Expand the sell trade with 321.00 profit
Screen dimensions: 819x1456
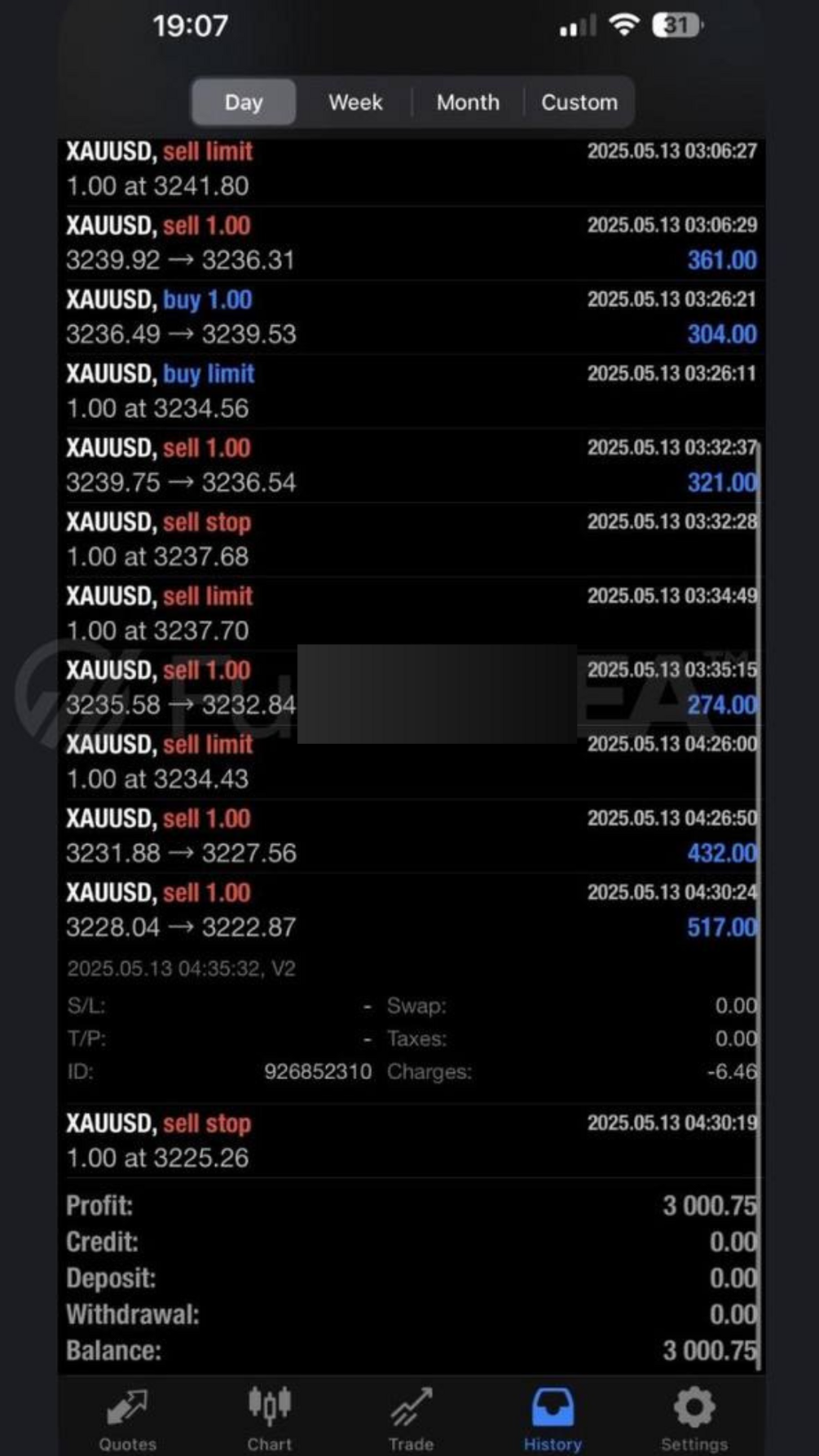coord(411,465)
